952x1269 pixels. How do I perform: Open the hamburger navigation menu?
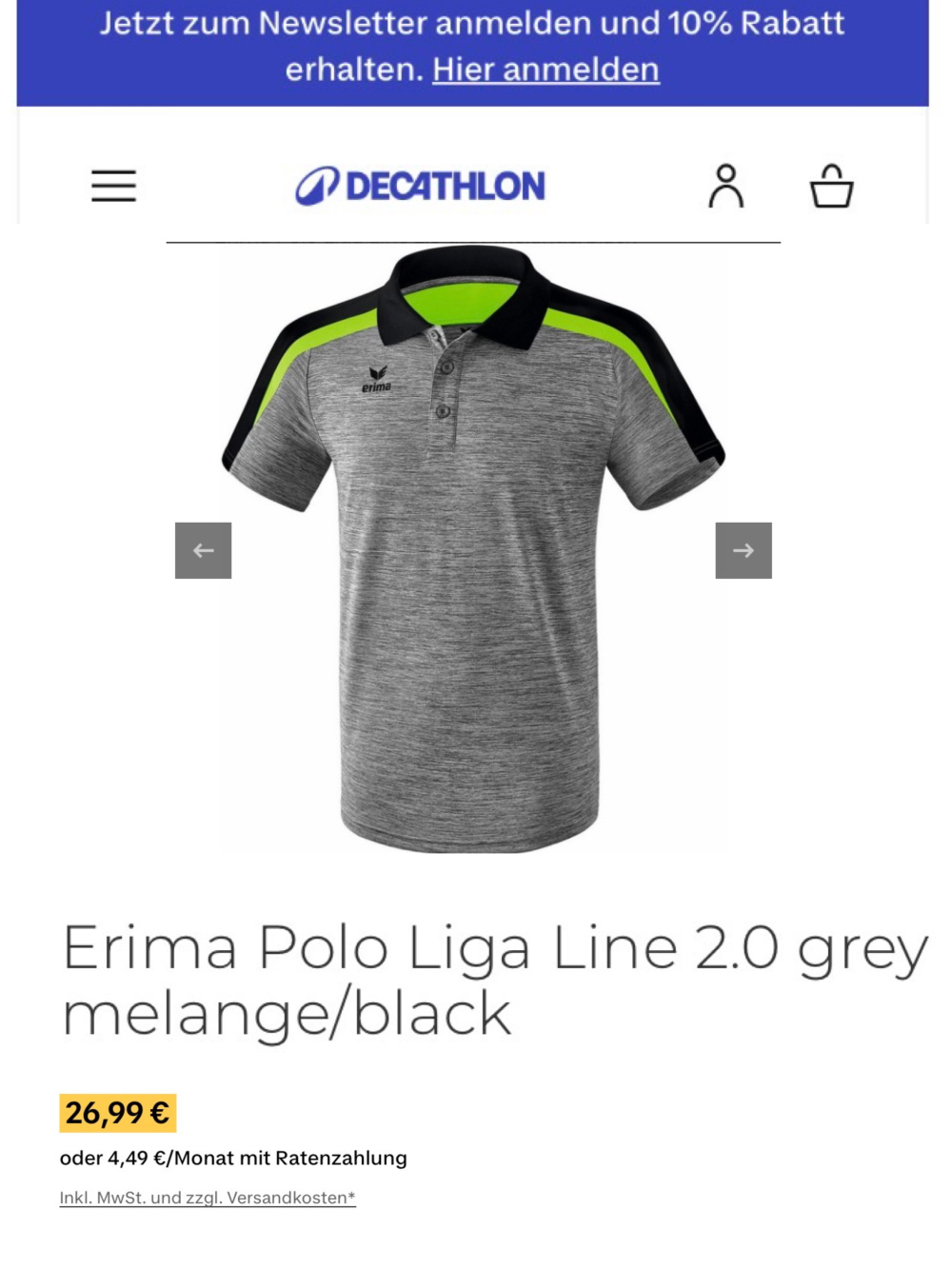pyautogui.click(x=112, y=186)
